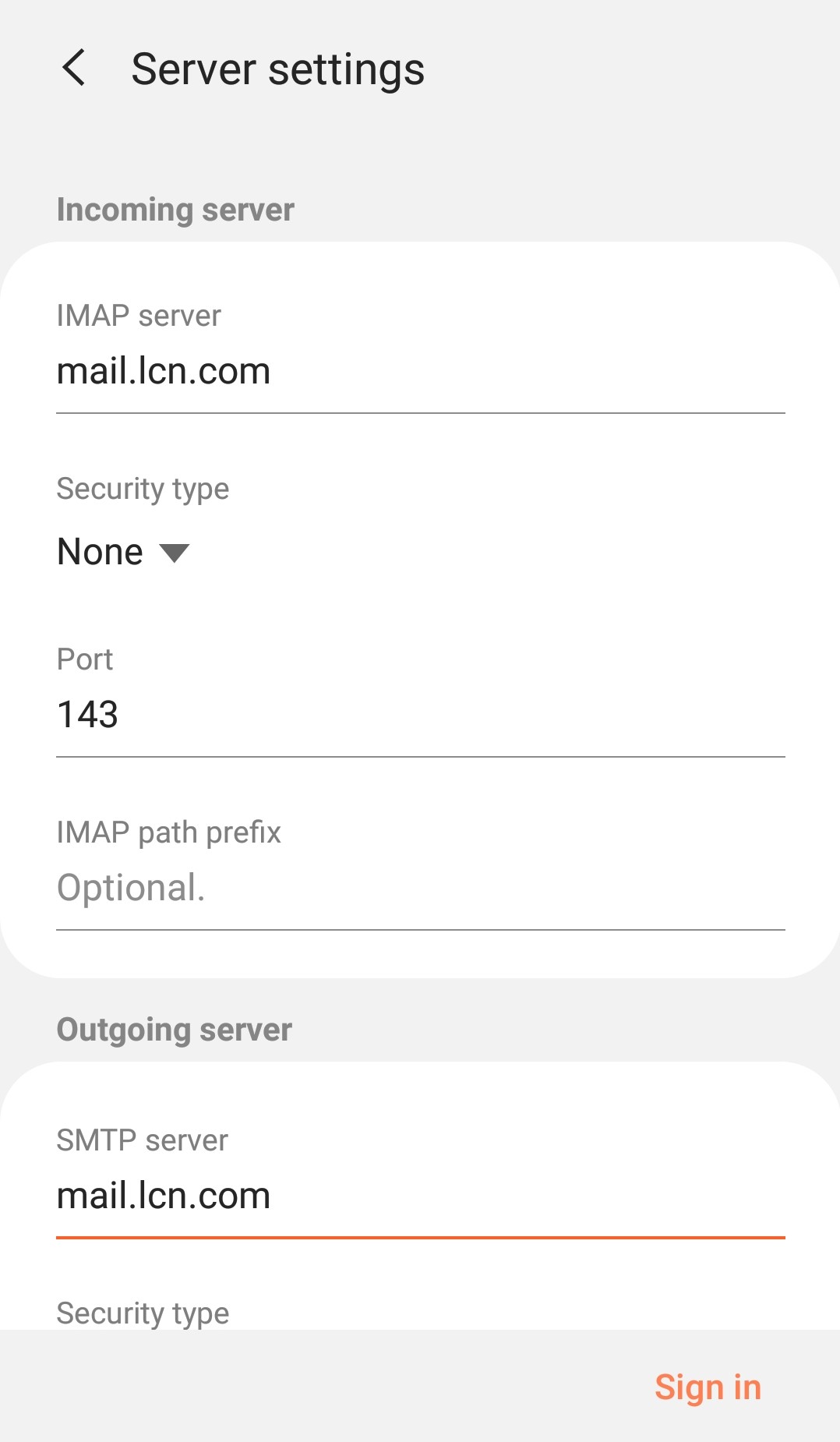Image resolution: width=840 pixels, height=1442 pixels.
Task: Edit the IMAP server field
Action: pos(421,372)
